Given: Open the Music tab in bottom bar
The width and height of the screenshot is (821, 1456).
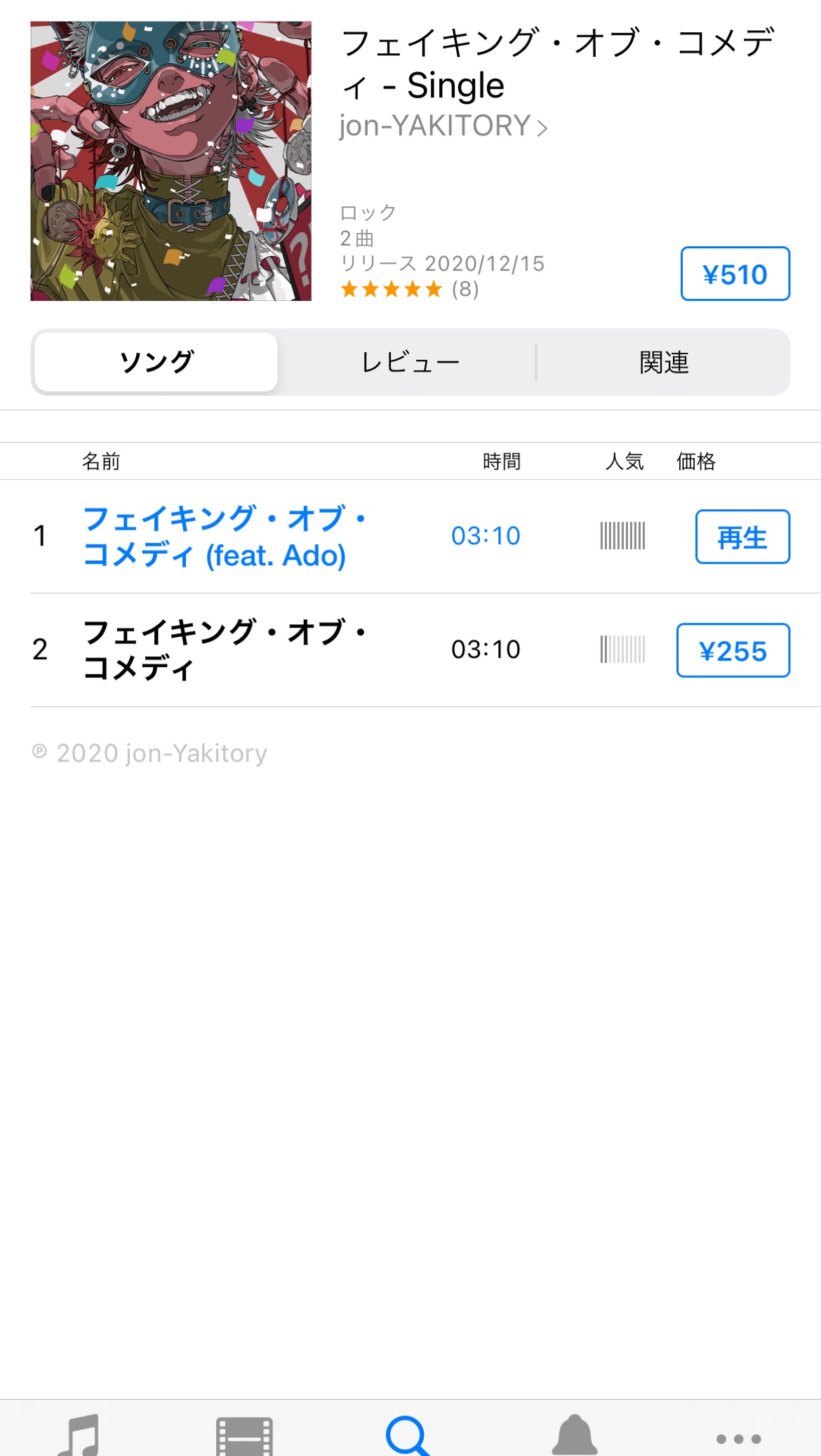Looking at the screenshot, I should click(x=79, y=1434).
